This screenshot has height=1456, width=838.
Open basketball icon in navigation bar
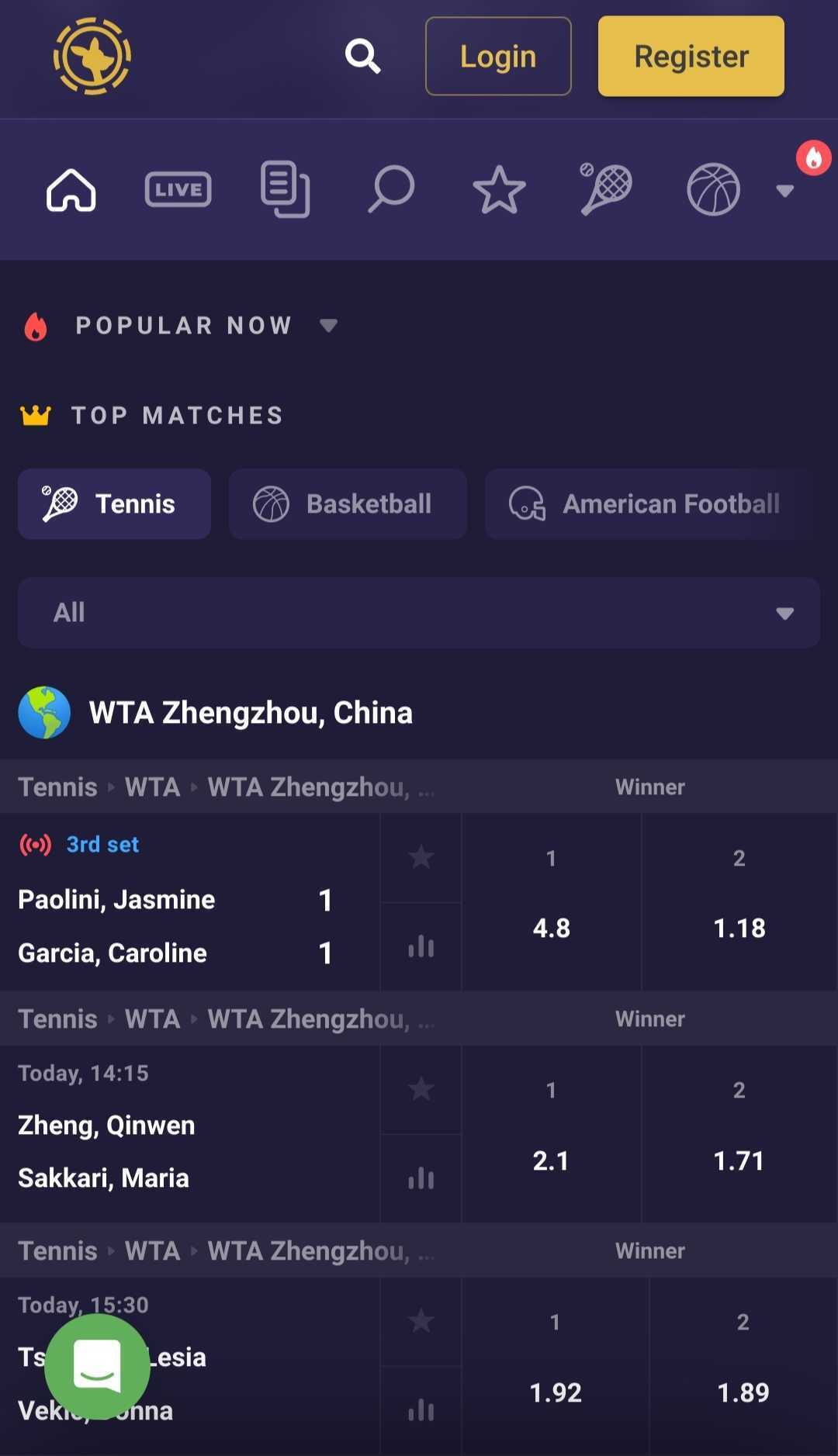pyautogui.click(x=713, y=190)
